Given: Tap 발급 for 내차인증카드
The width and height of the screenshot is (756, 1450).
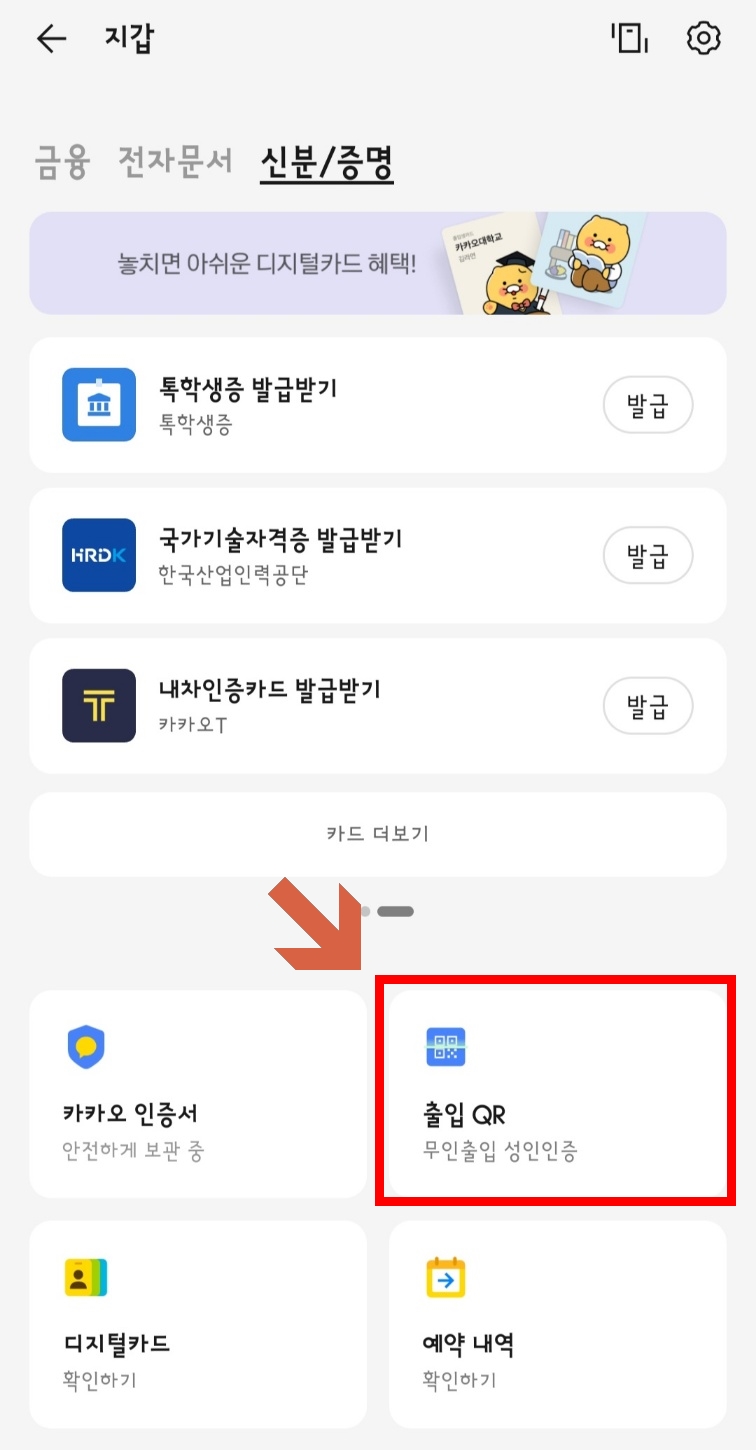Looking at the screenshot, I should [x=647, y=705].
